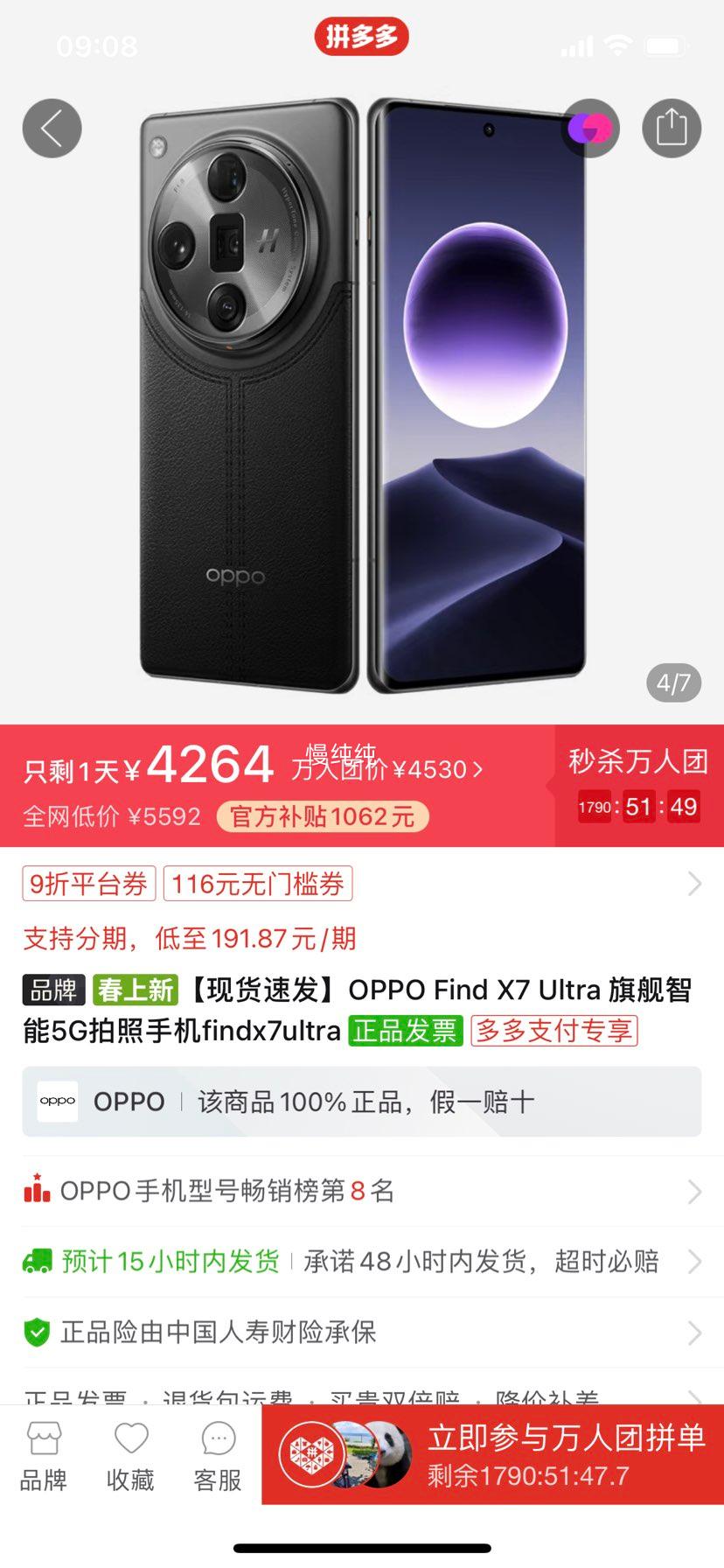
Task: Tap the OPPO brand logo badge
Action: 55,1102
